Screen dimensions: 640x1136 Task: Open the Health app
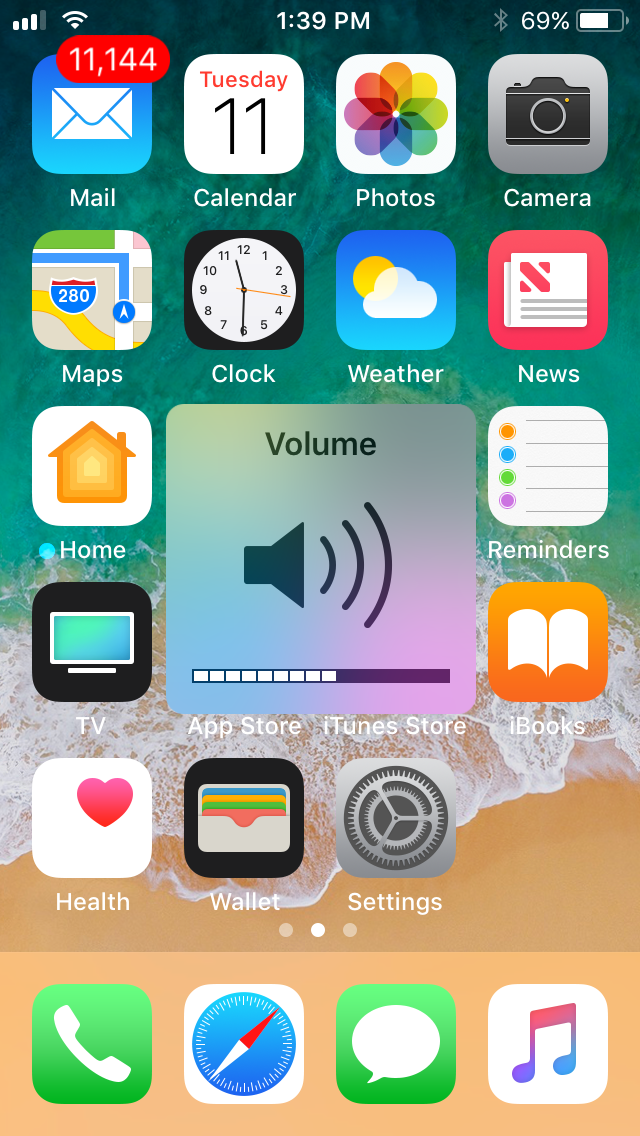pyautogui.click(x=92, y=818)
